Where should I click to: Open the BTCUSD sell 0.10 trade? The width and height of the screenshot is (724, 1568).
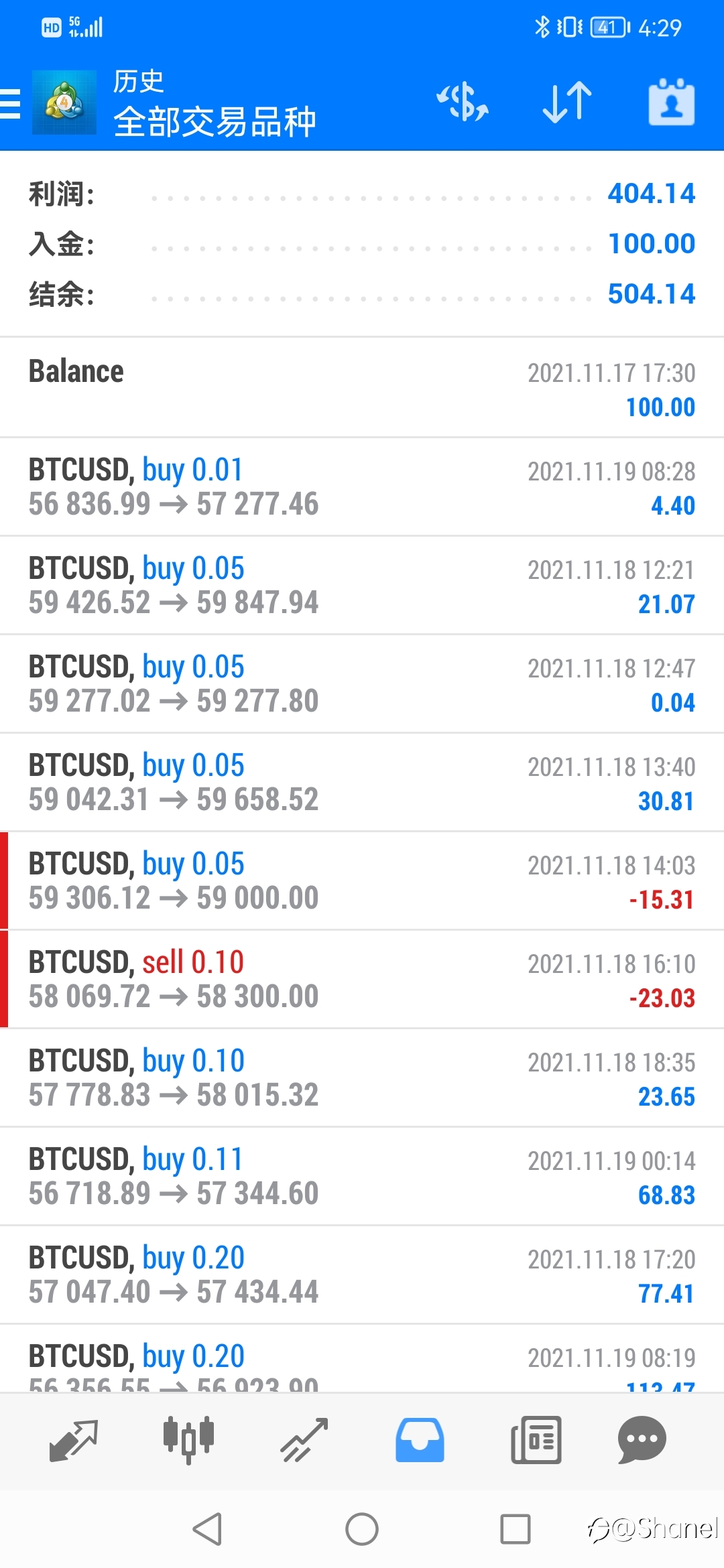(362, 980)
